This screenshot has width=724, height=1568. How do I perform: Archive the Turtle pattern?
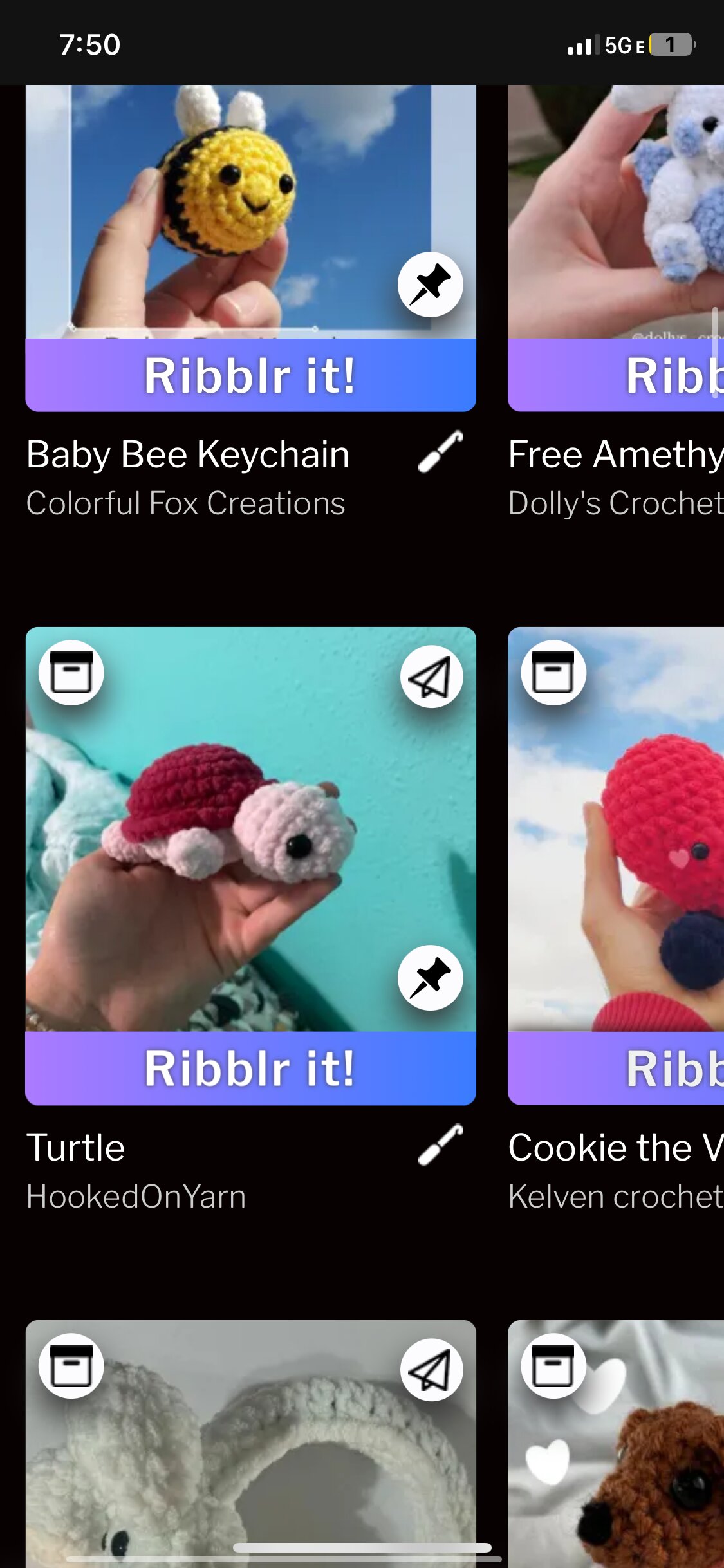click(x=71, y=673)
